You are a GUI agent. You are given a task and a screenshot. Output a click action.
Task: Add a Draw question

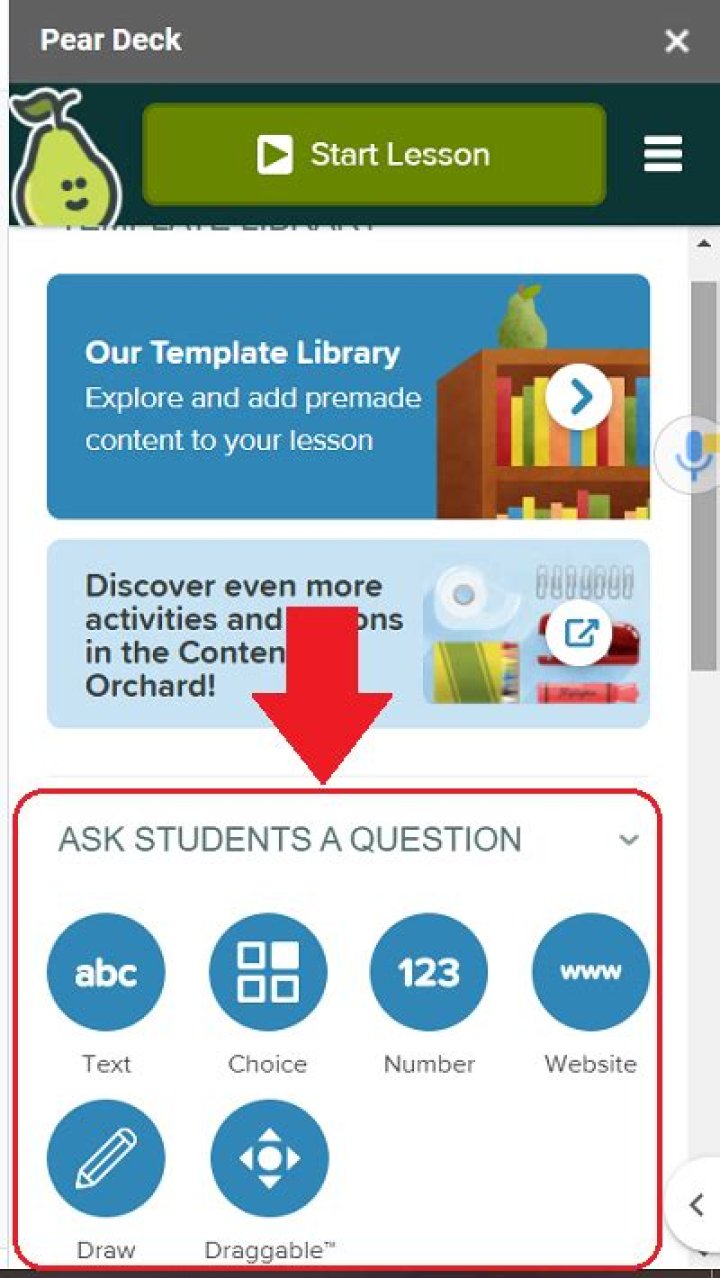coord(106,1158)
